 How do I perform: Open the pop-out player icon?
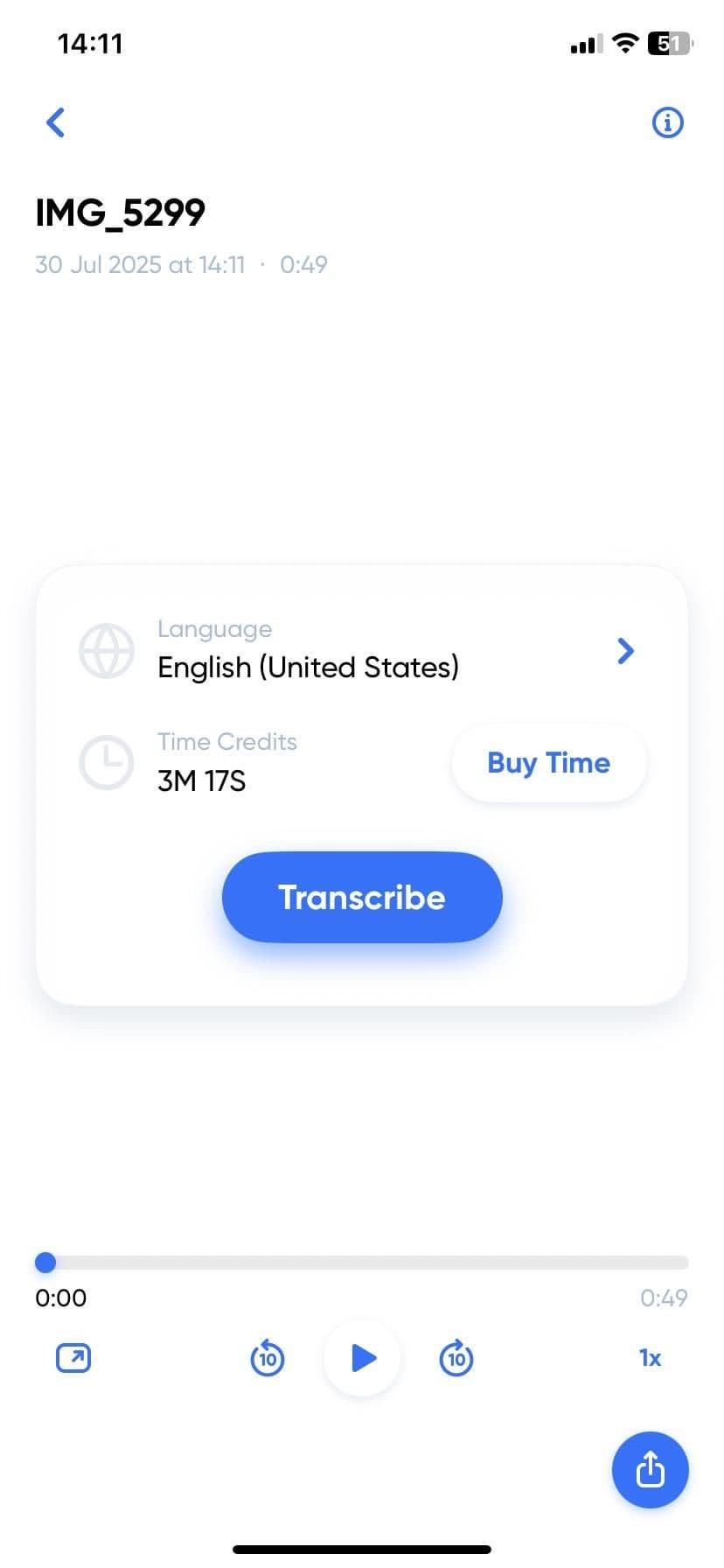click(73, 1358)
